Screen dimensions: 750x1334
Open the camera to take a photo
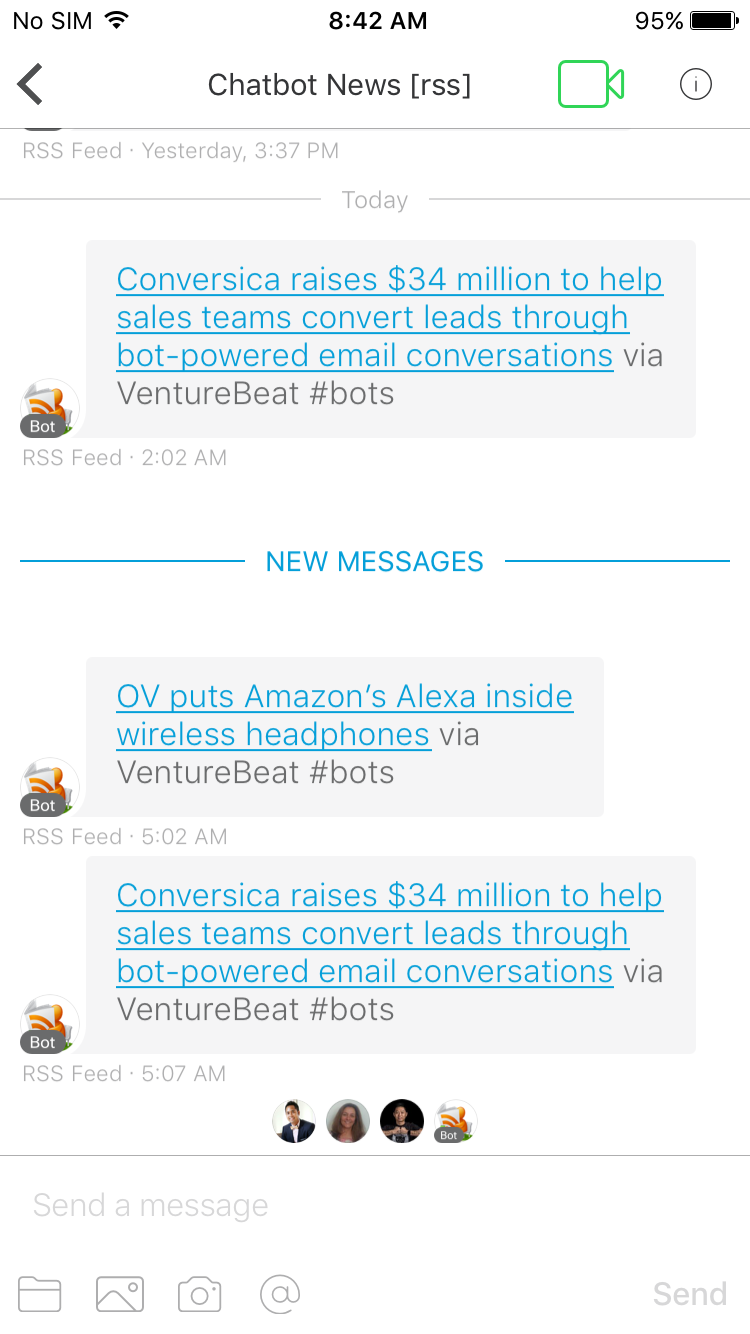click(x=199, y=1294)
